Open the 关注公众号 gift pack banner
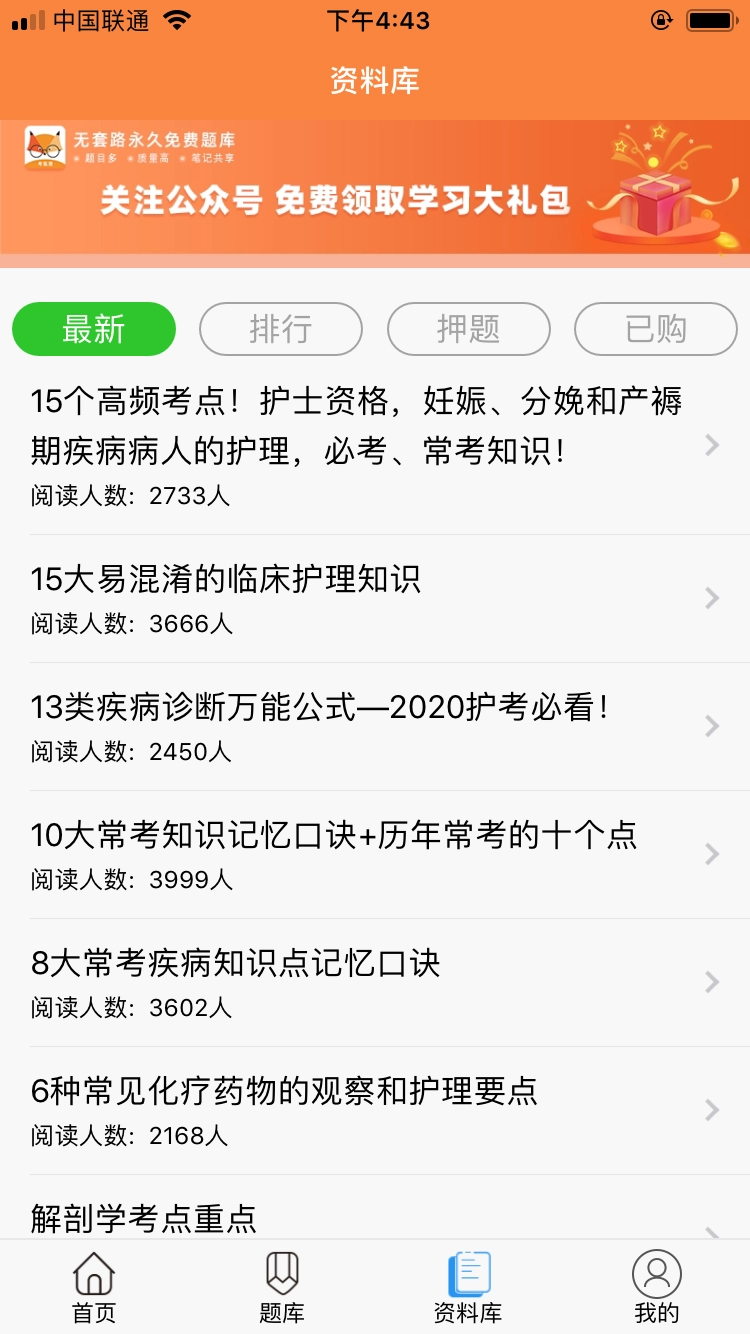 point(375,188)
